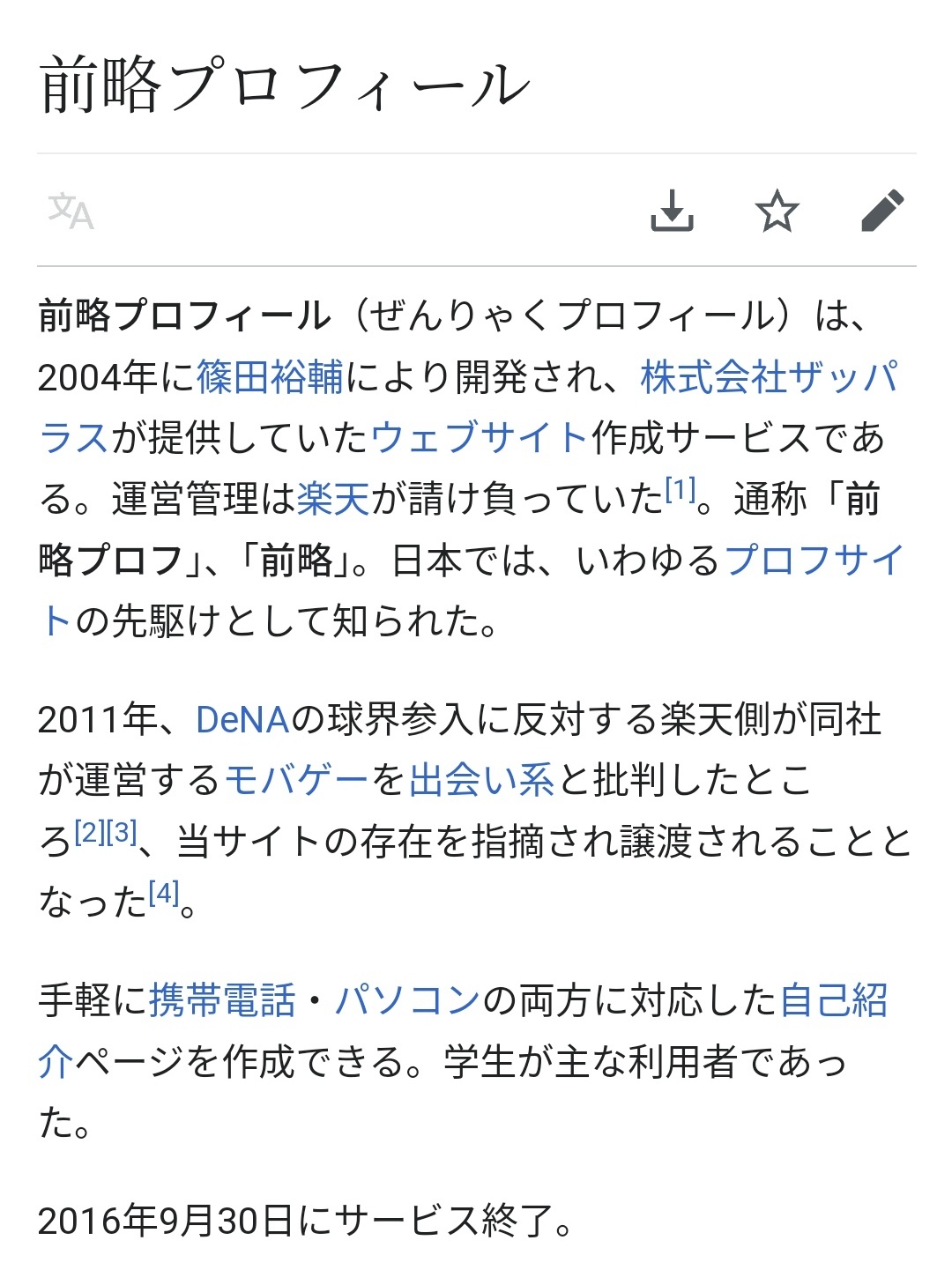Open the 携帯電話 link

(x=222, y=1000)
